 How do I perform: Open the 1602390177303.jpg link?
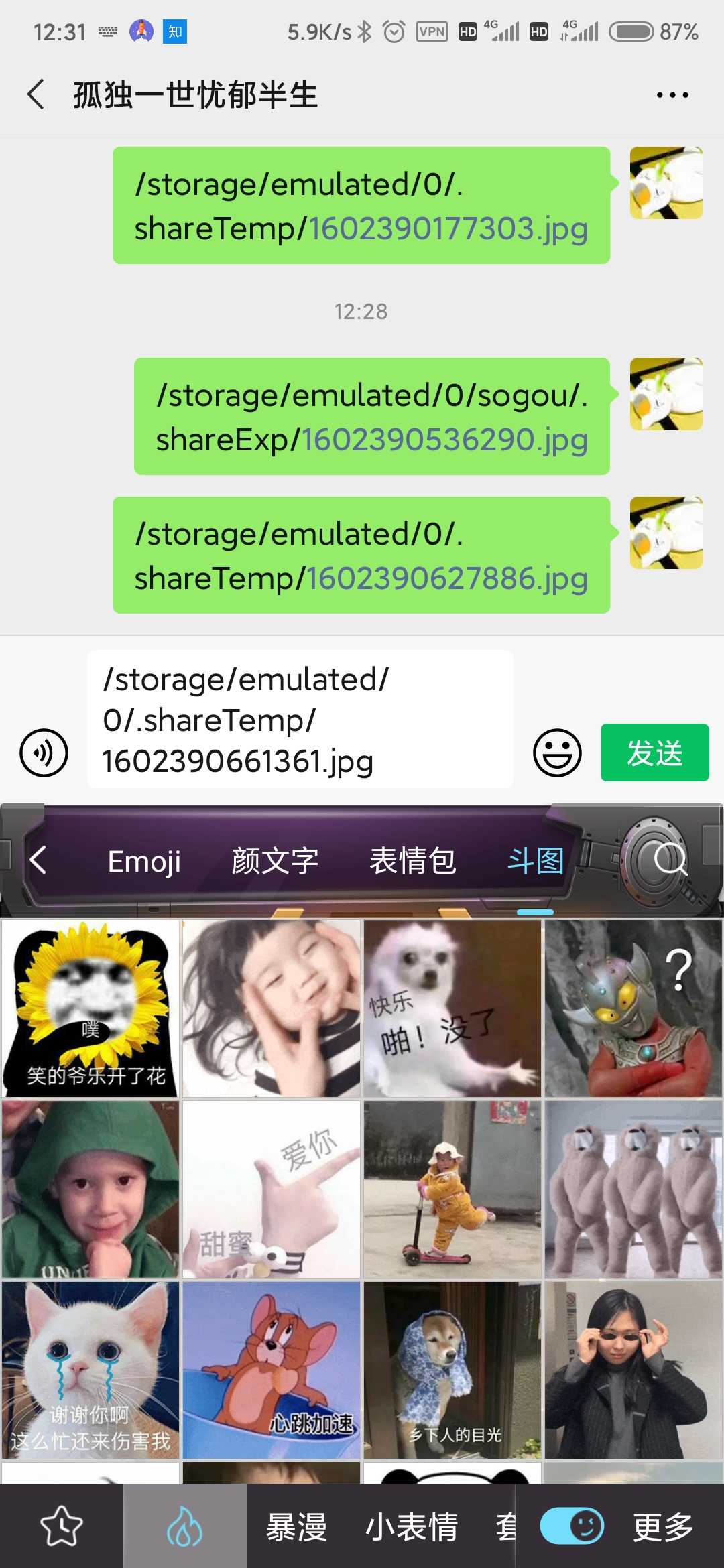[x=448, y=228]
